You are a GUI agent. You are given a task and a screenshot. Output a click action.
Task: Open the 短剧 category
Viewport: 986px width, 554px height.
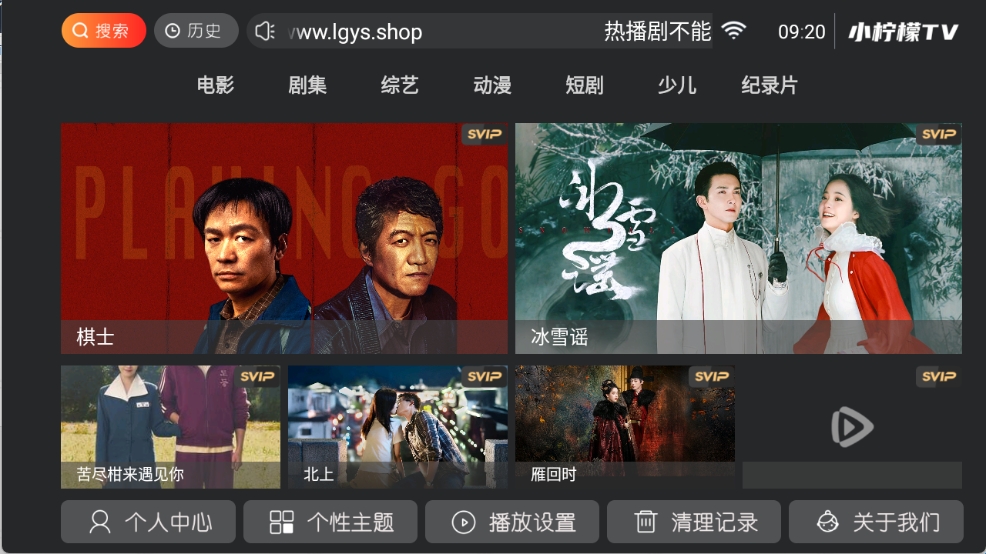pyautogui.click(x=584, y=85)
